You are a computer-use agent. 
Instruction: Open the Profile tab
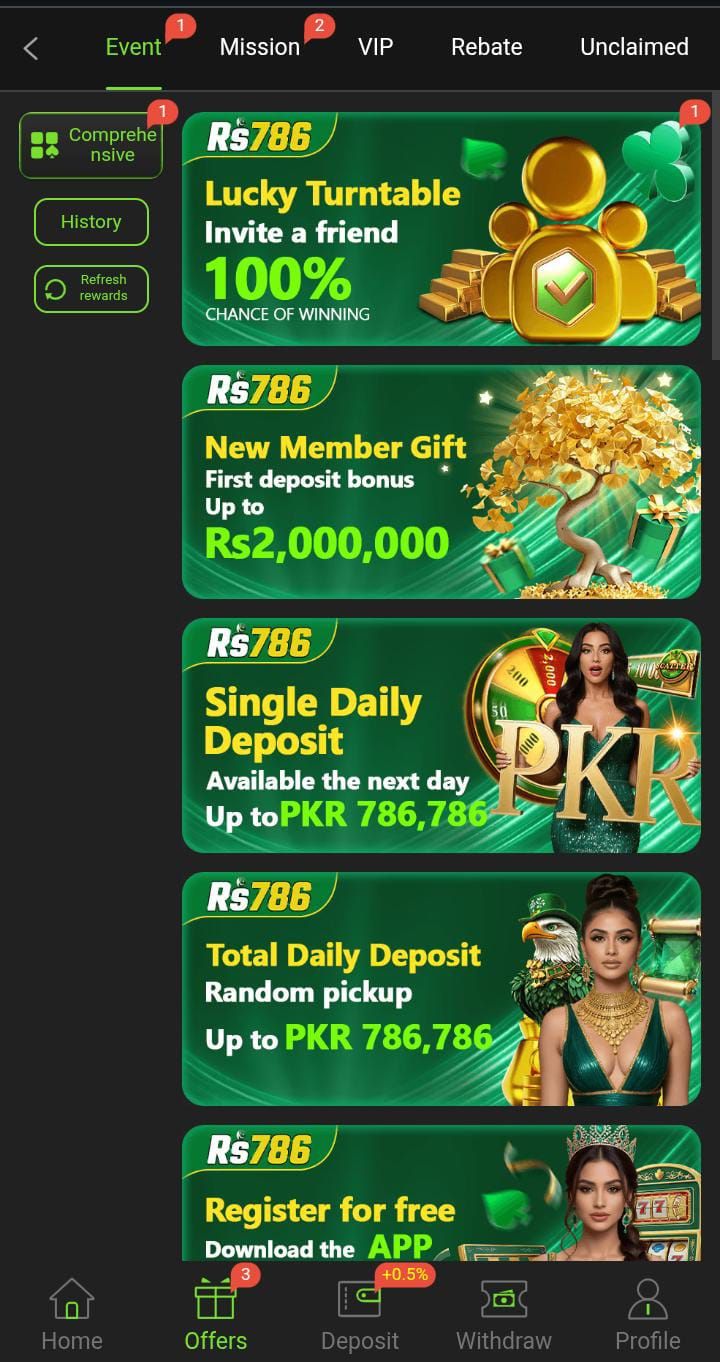647,1315
